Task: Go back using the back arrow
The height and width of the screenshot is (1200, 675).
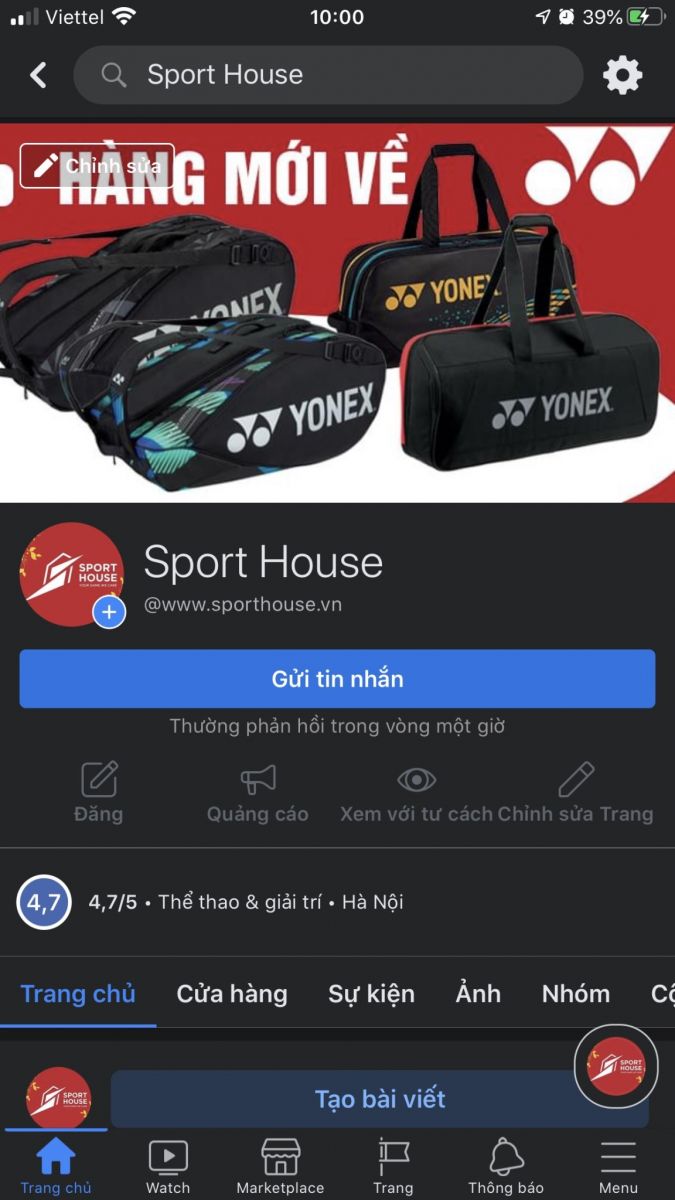Action: pyautogui.click(x=38, y=75)
